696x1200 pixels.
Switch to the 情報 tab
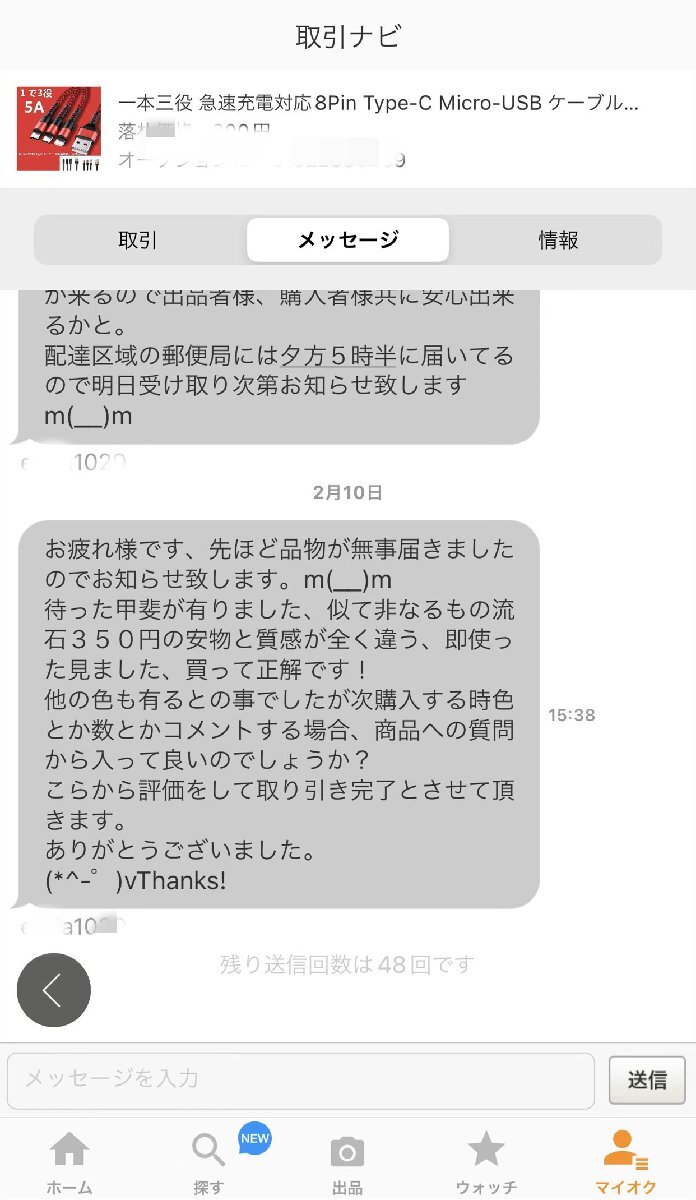coord(558,240)
